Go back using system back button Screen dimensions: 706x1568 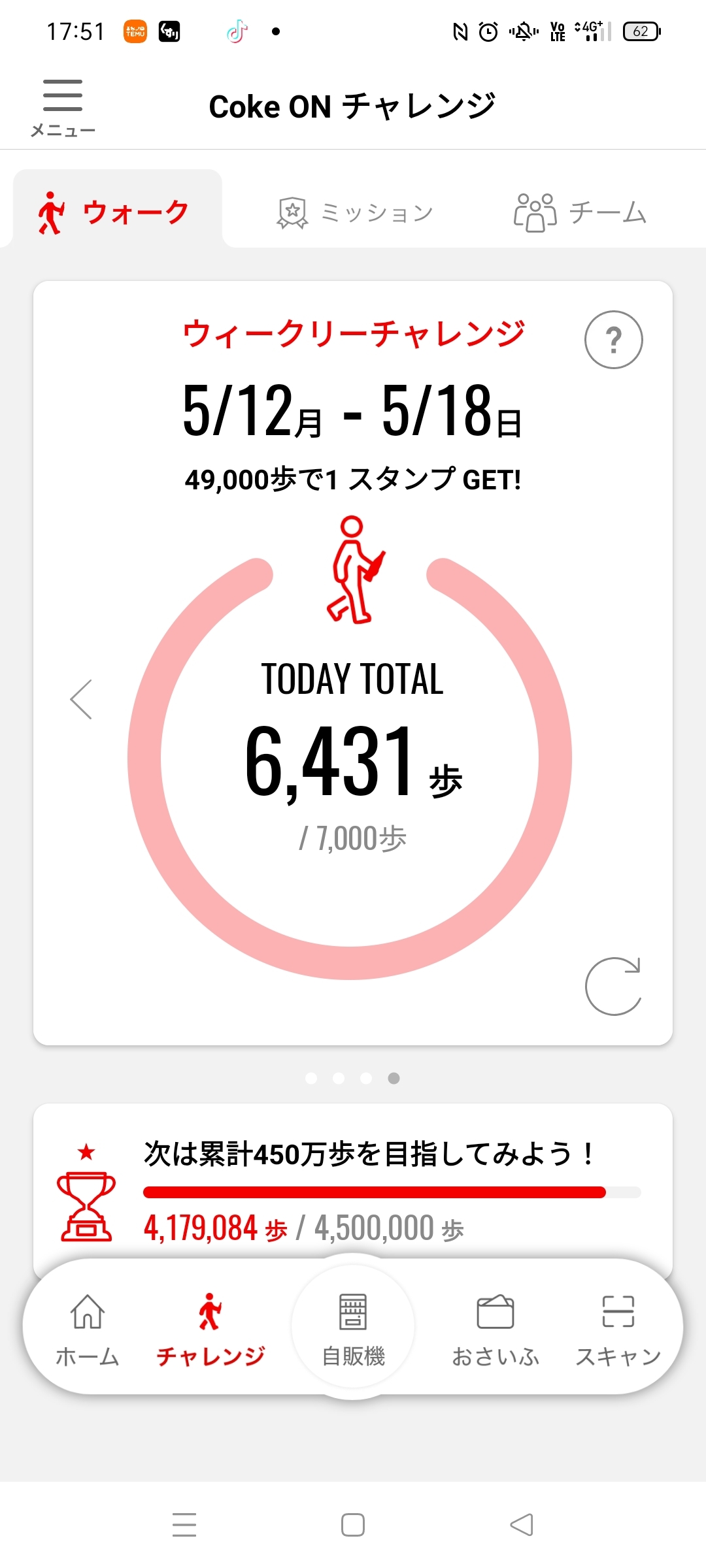522,1525
